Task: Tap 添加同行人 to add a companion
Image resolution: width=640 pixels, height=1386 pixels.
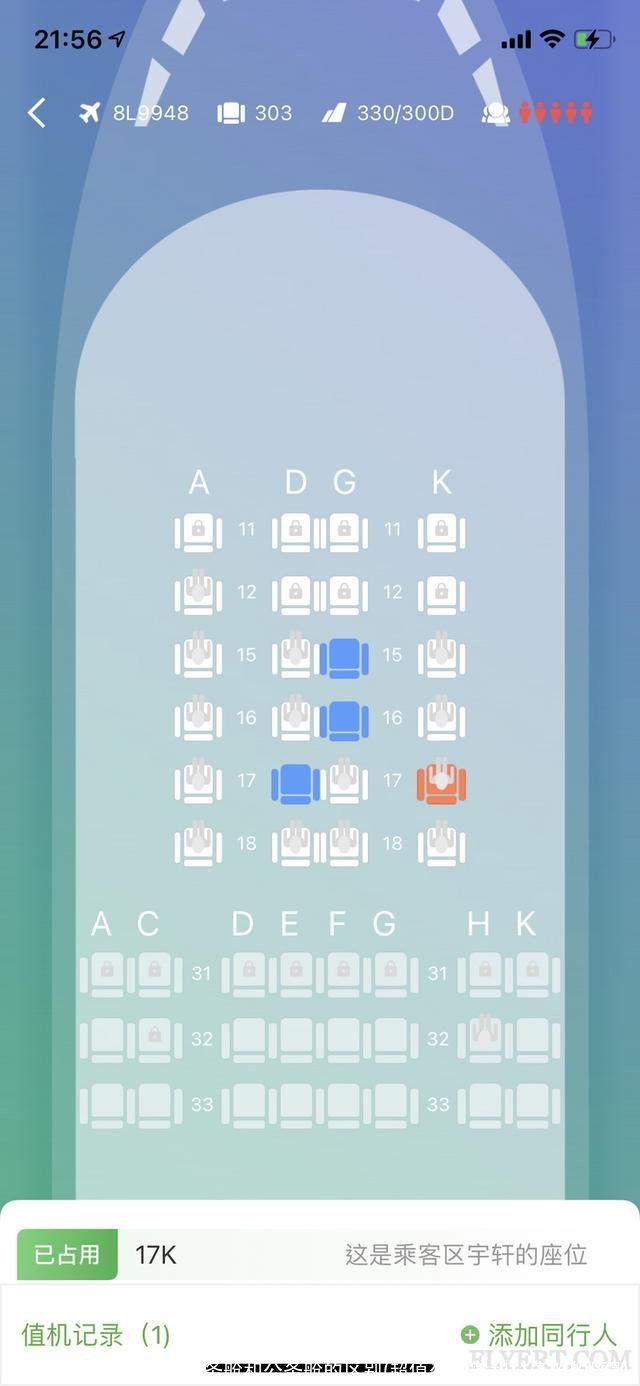Action: (x=539, y=1334)
